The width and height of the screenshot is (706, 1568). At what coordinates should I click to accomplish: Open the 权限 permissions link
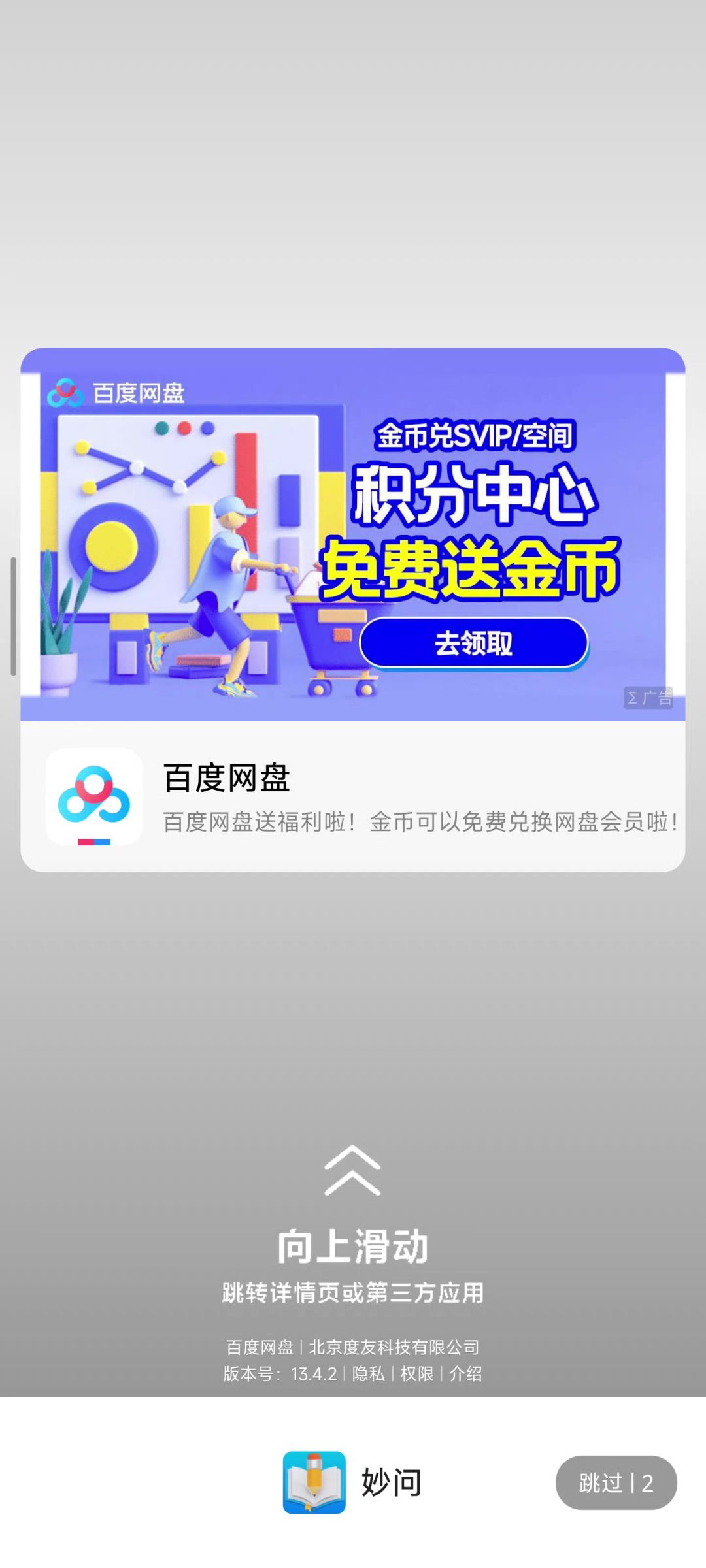(x=417, y=1374)
